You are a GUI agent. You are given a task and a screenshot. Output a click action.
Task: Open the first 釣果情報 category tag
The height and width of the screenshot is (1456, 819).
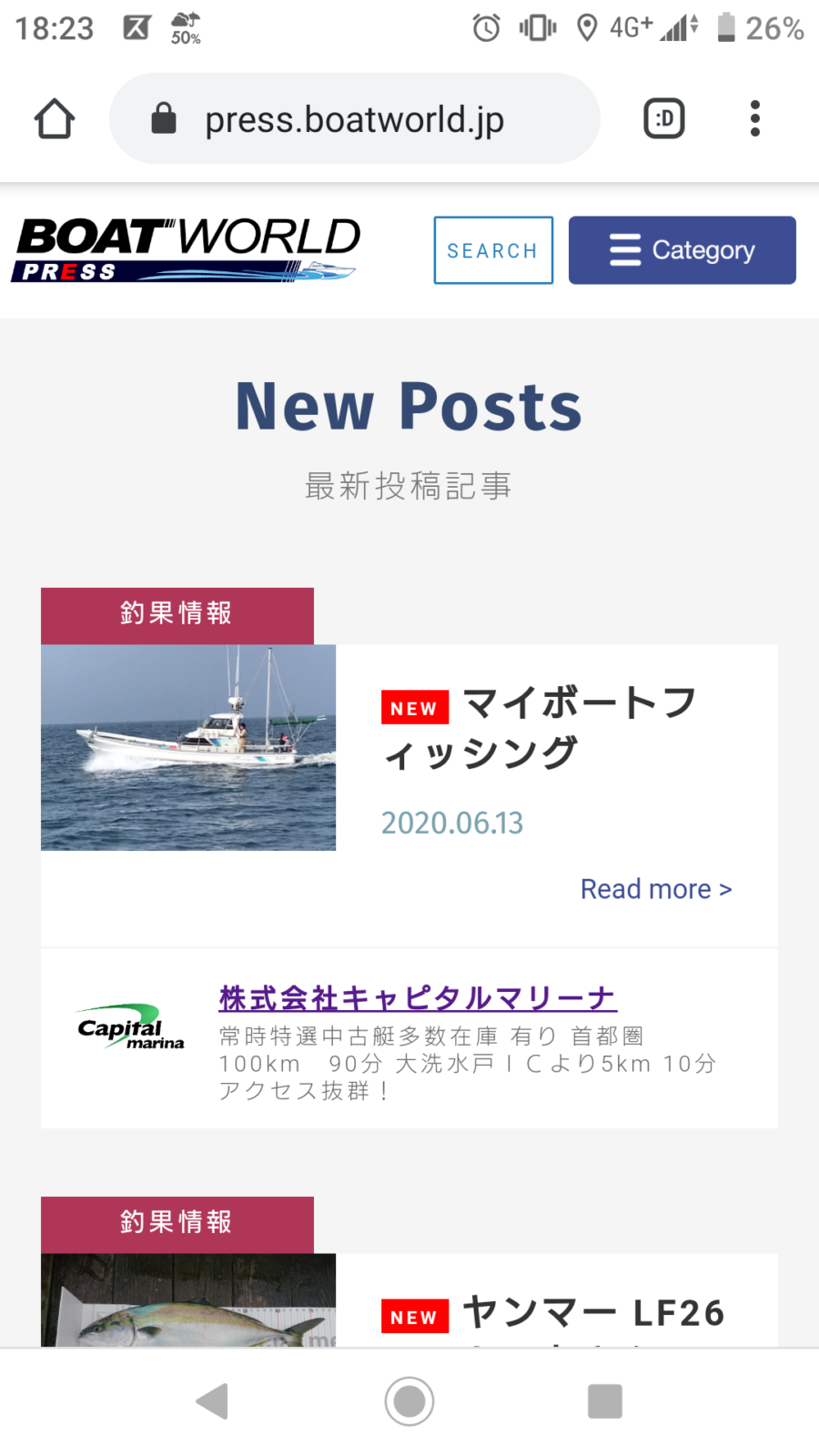click(x=177, y=615)
